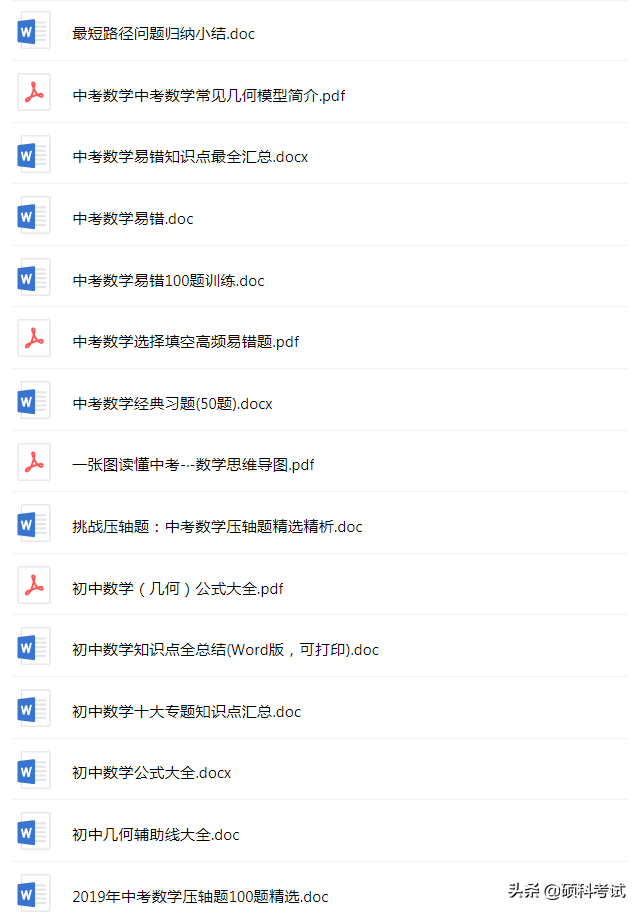The image size is (640, 913).
Task: Open 初中数学公式大全.docx
Action: pos(151,773)
